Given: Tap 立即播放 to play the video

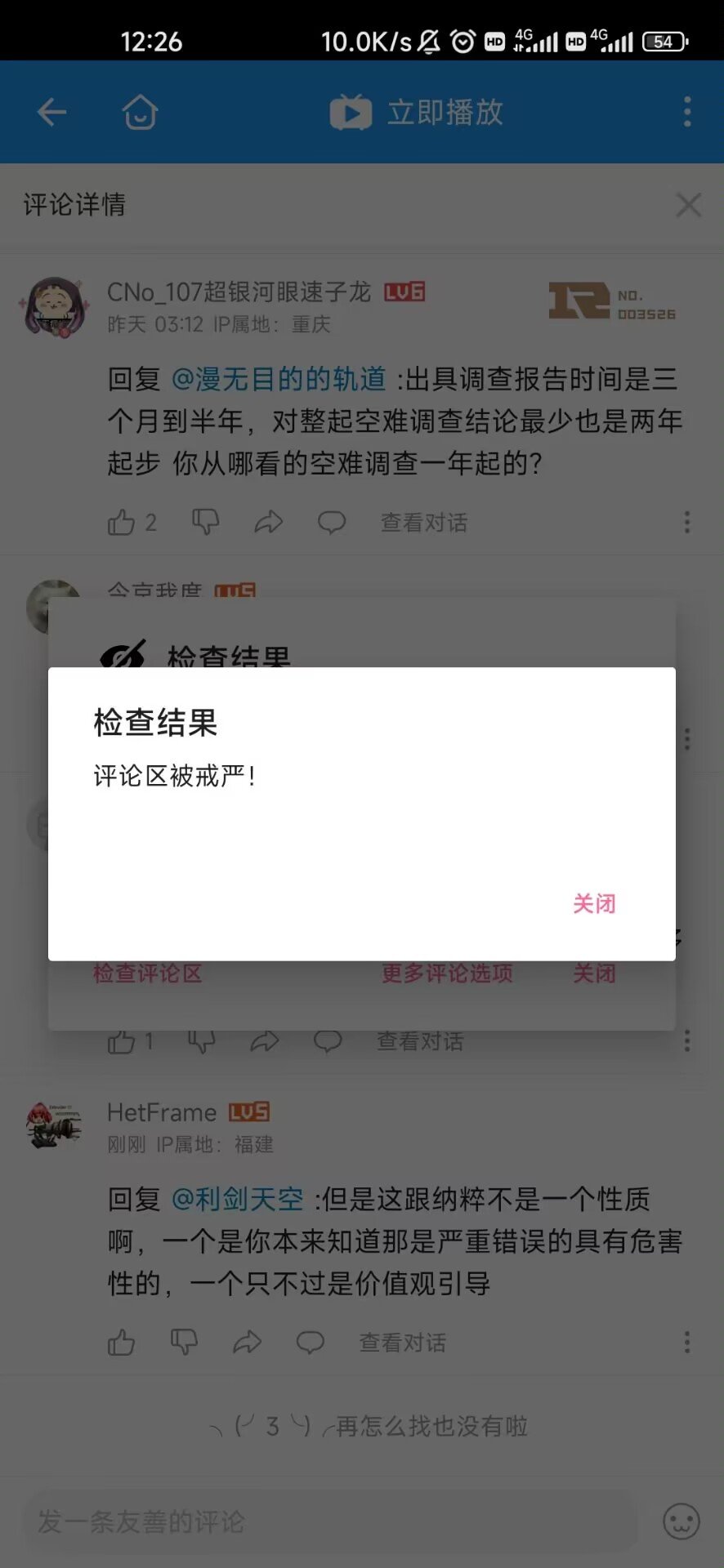Looking at the screenshot, I should (417, 112).
